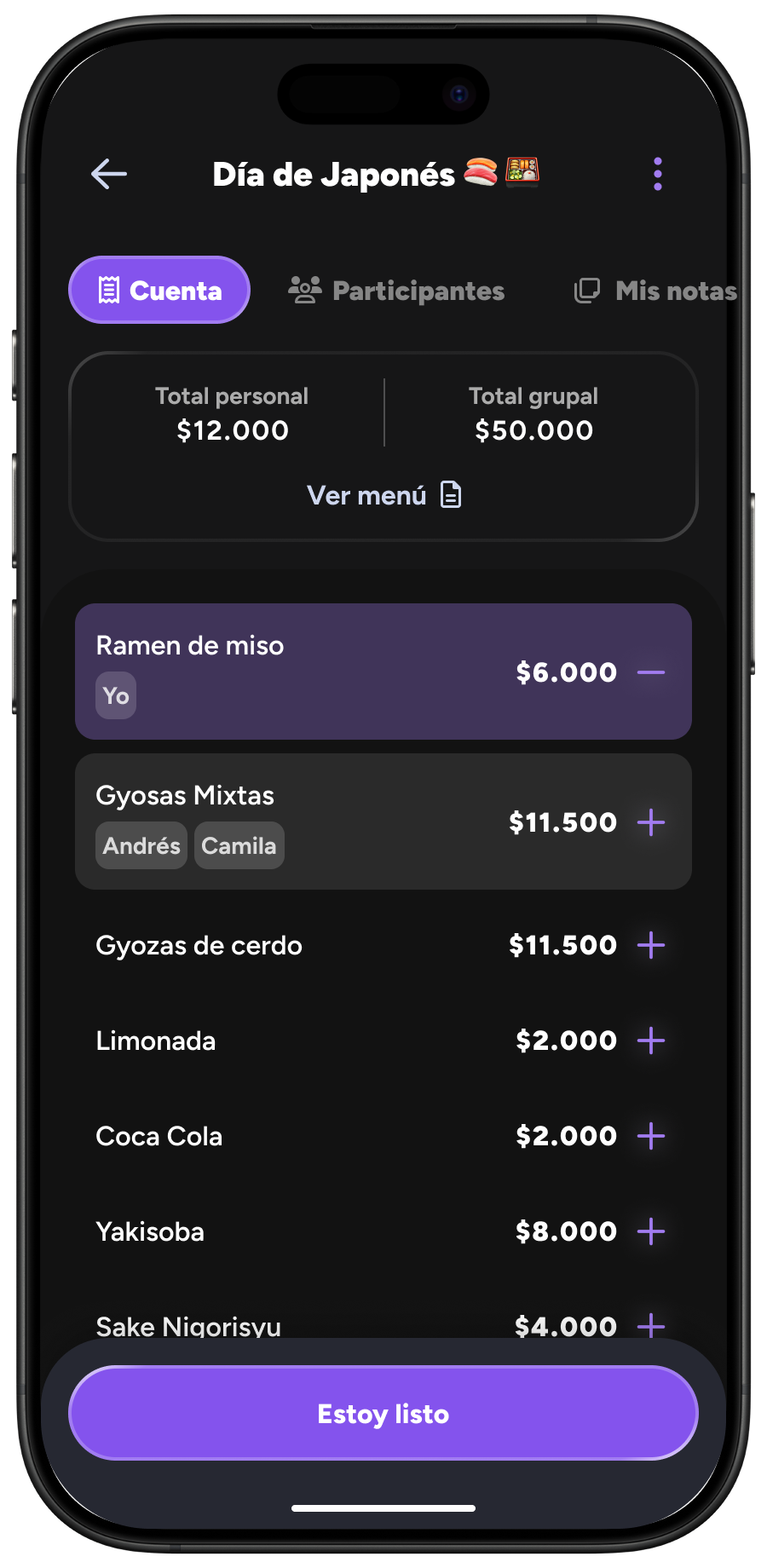Confirm with the Estoy listo button
The width and height of the screenshot is (767, 1568).
pos(383,1413)
